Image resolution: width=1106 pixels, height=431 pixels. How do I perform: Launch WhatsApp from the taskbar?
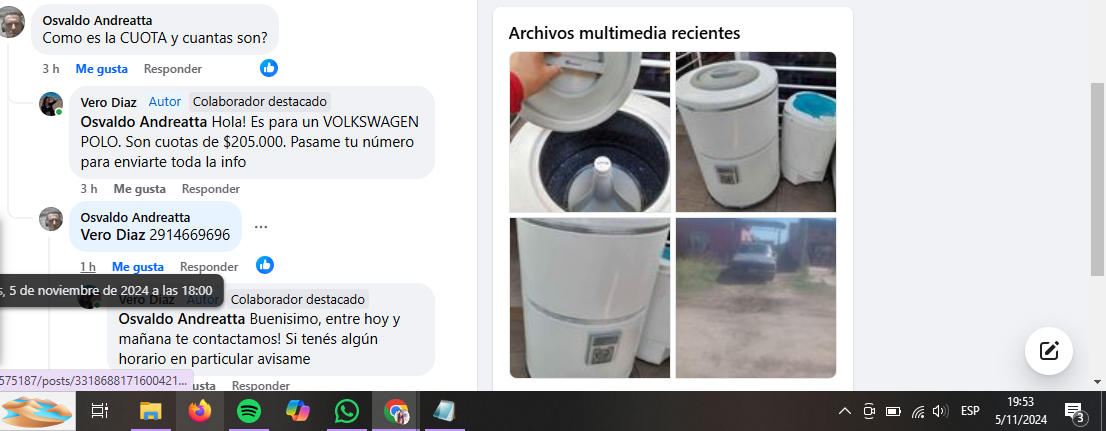[347, 411]
